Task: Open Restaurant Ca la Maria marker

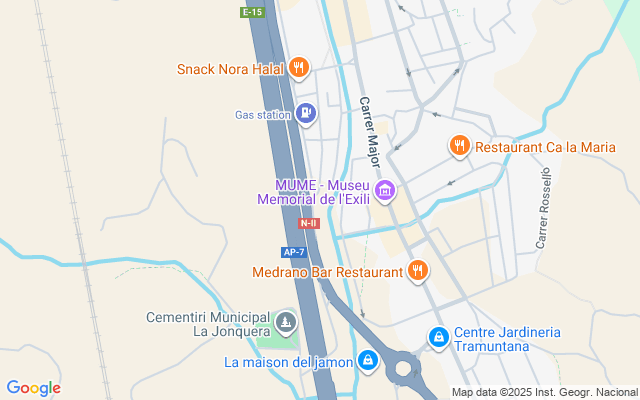Action: coord(459,146)
